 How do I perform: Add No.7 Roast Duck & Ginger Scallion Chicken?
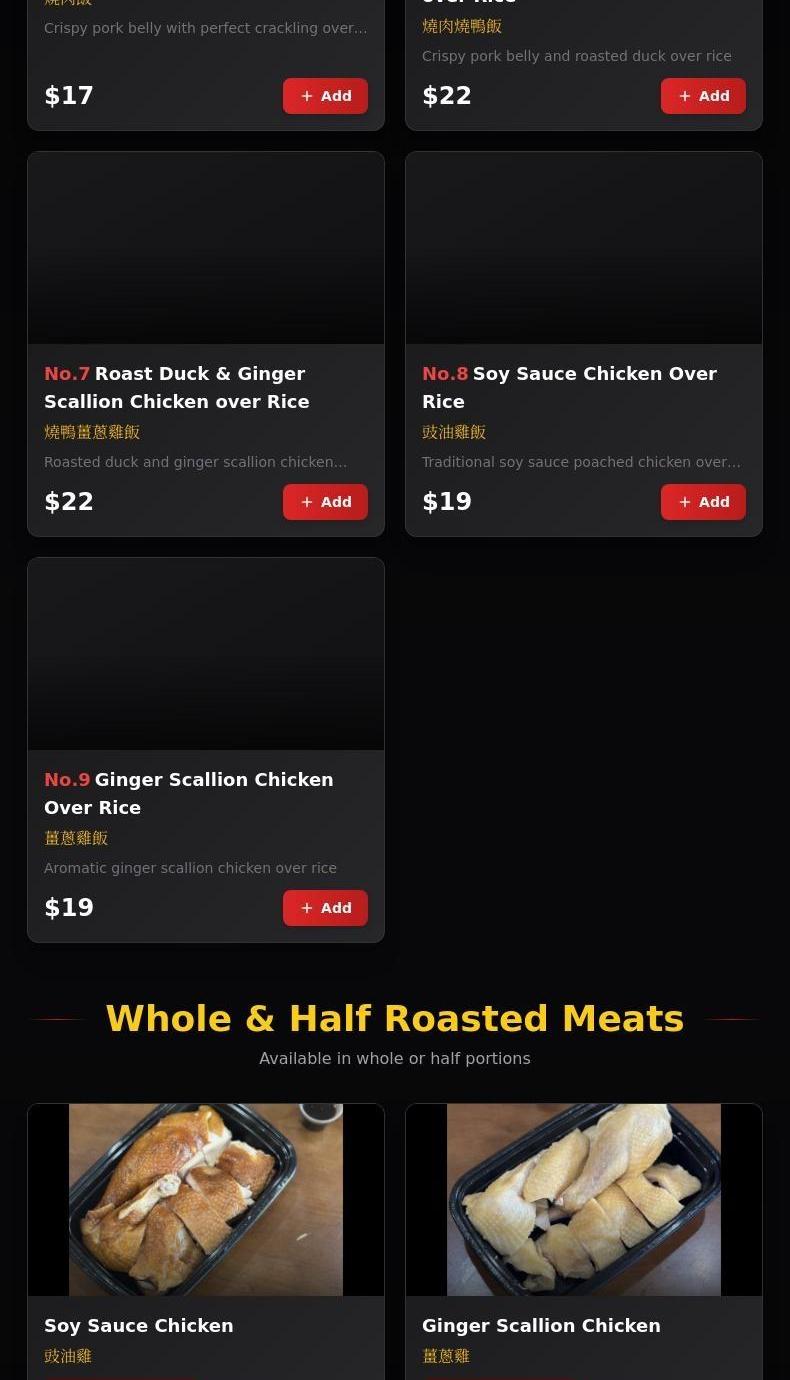point(325,501)
